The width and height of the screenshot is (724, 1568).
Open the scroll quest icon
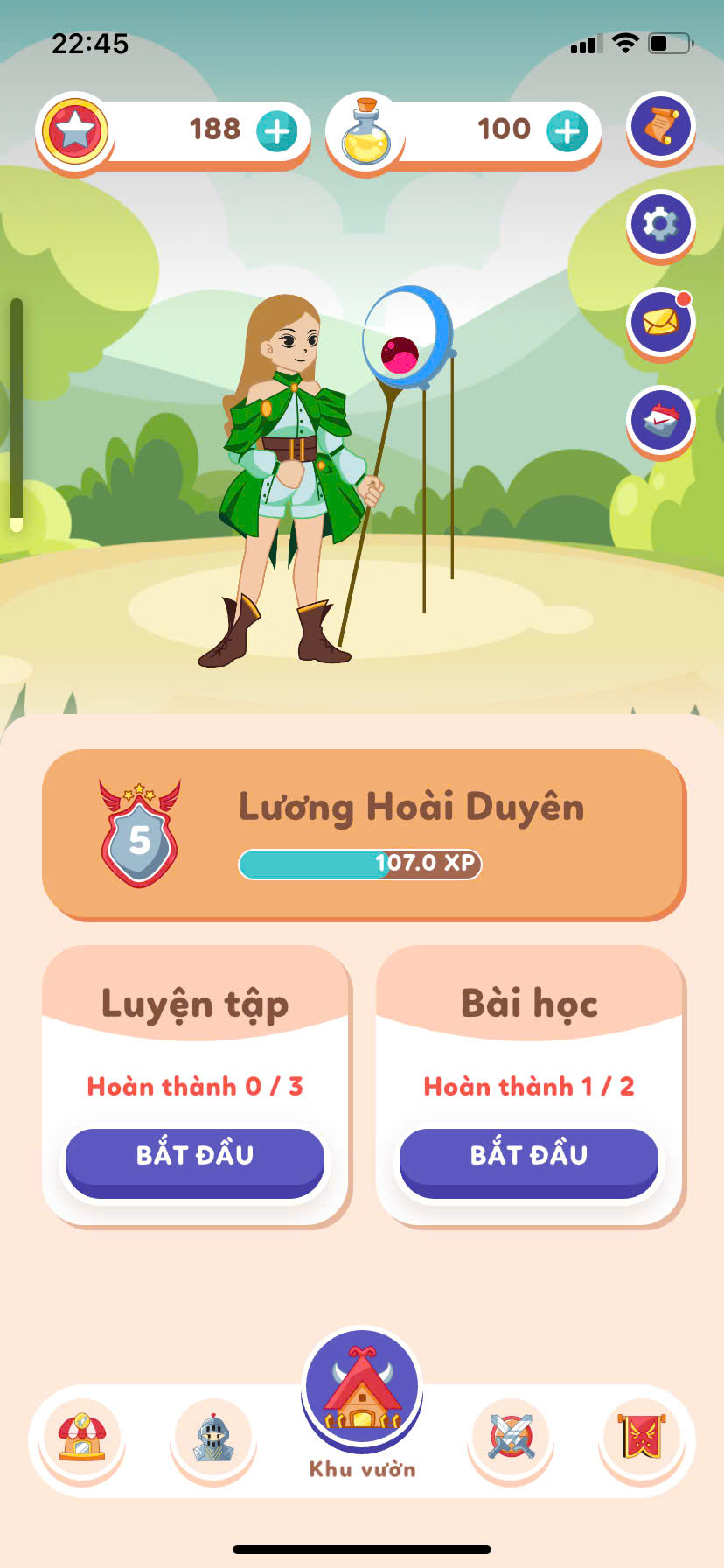(x=660, y=127)
